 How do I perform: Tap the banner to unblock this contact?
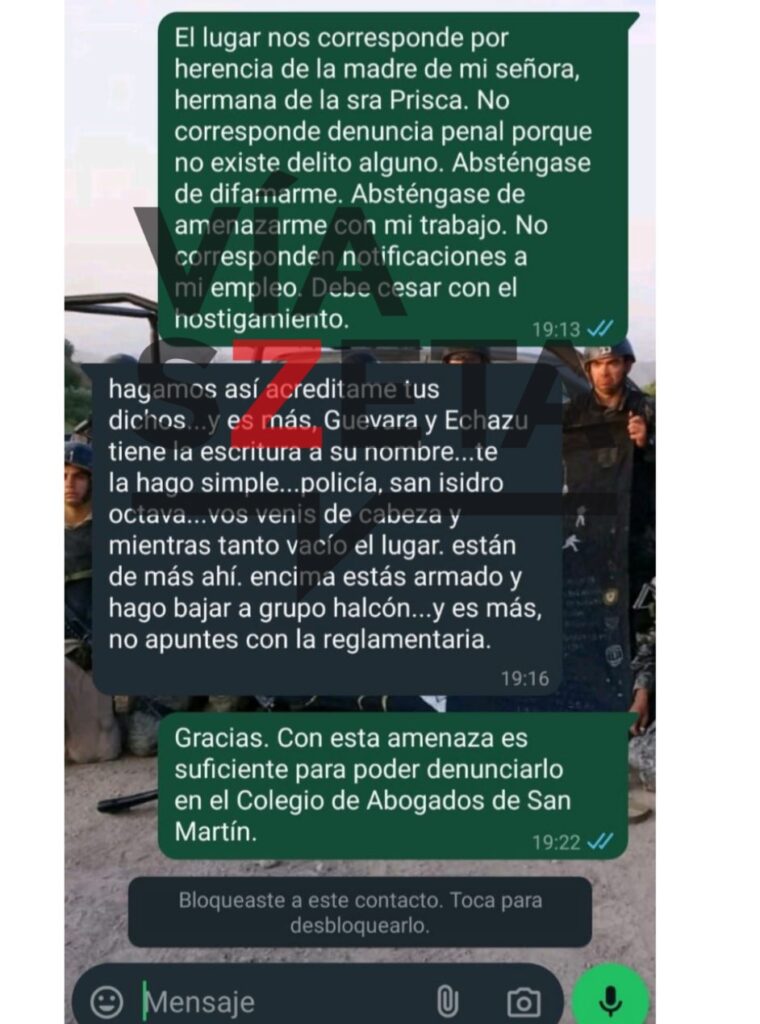click(360, 912)
